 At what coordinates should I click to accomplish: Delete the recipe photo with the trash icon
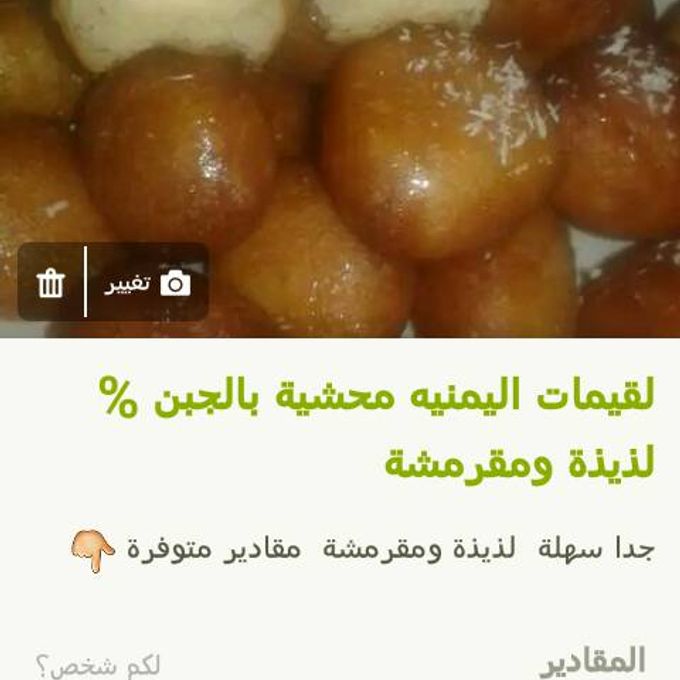(50, 284)
